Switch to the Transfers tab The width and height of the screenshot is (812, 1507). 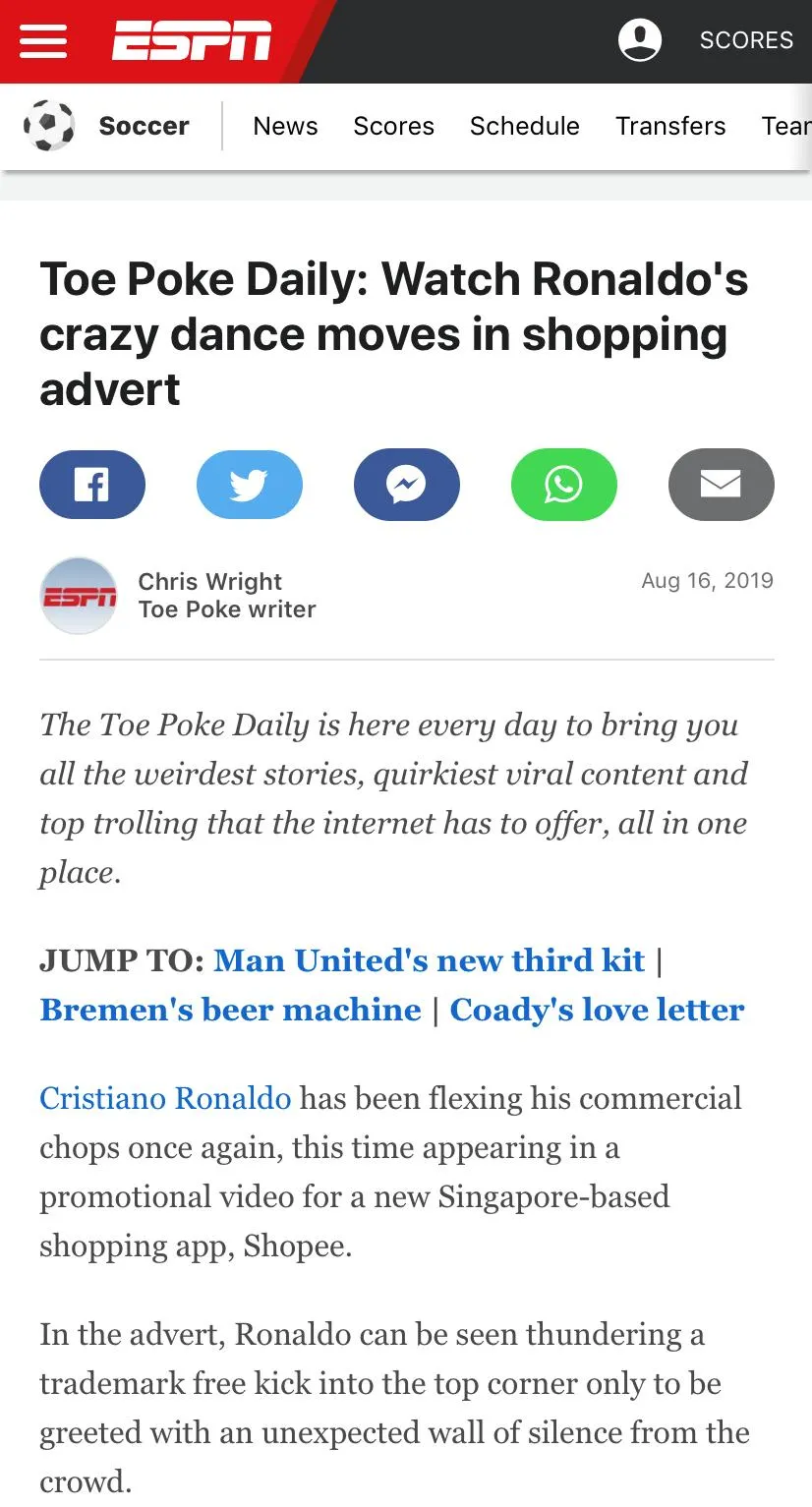click(670, 127)
